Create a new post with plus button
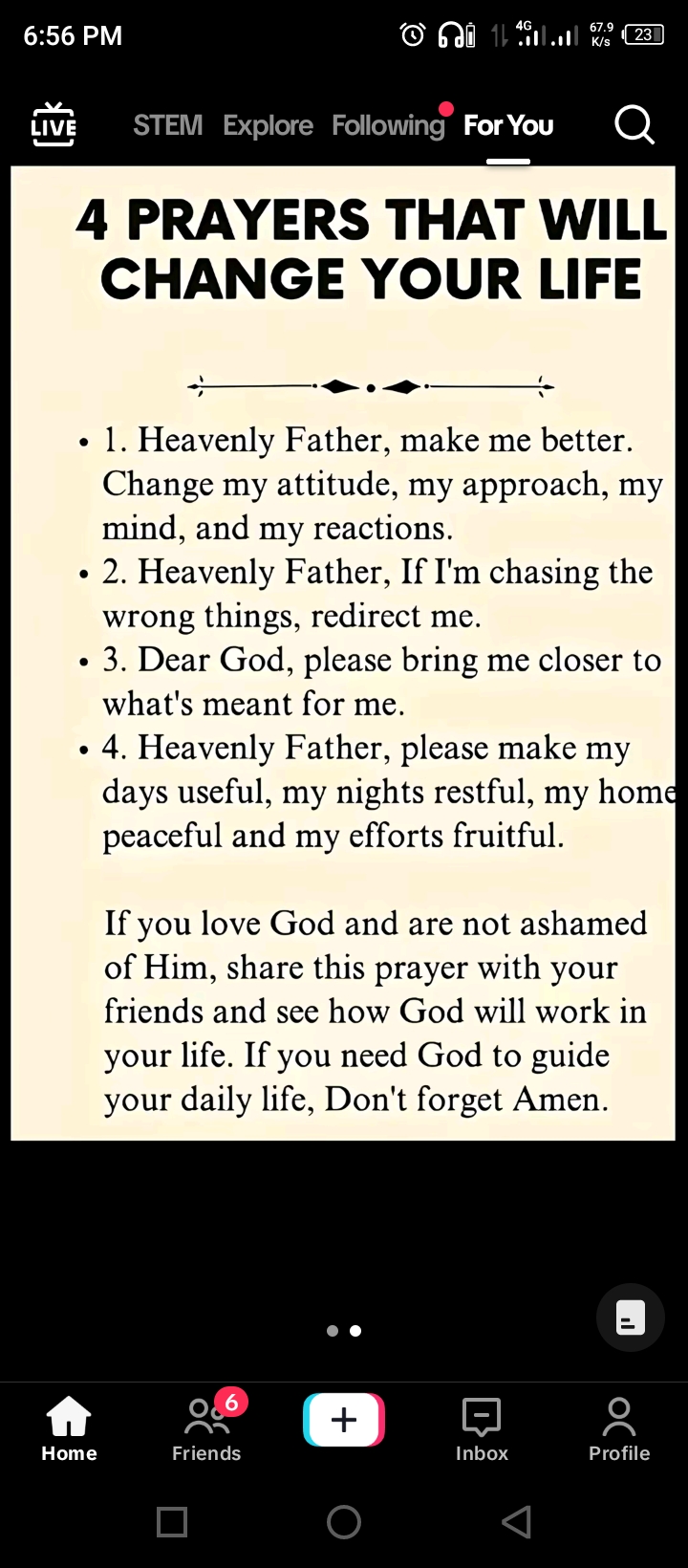688x1568 pixels. [344, 1420]
